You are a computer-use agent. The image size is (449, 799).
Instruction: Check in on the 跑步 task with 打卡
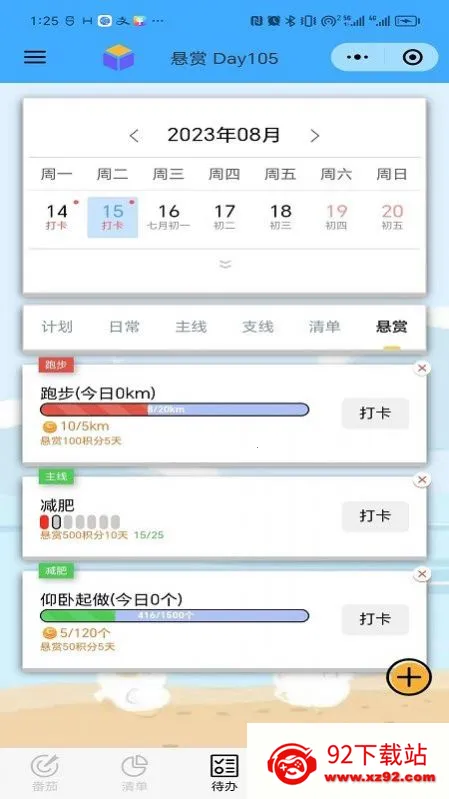click(375, 413)
